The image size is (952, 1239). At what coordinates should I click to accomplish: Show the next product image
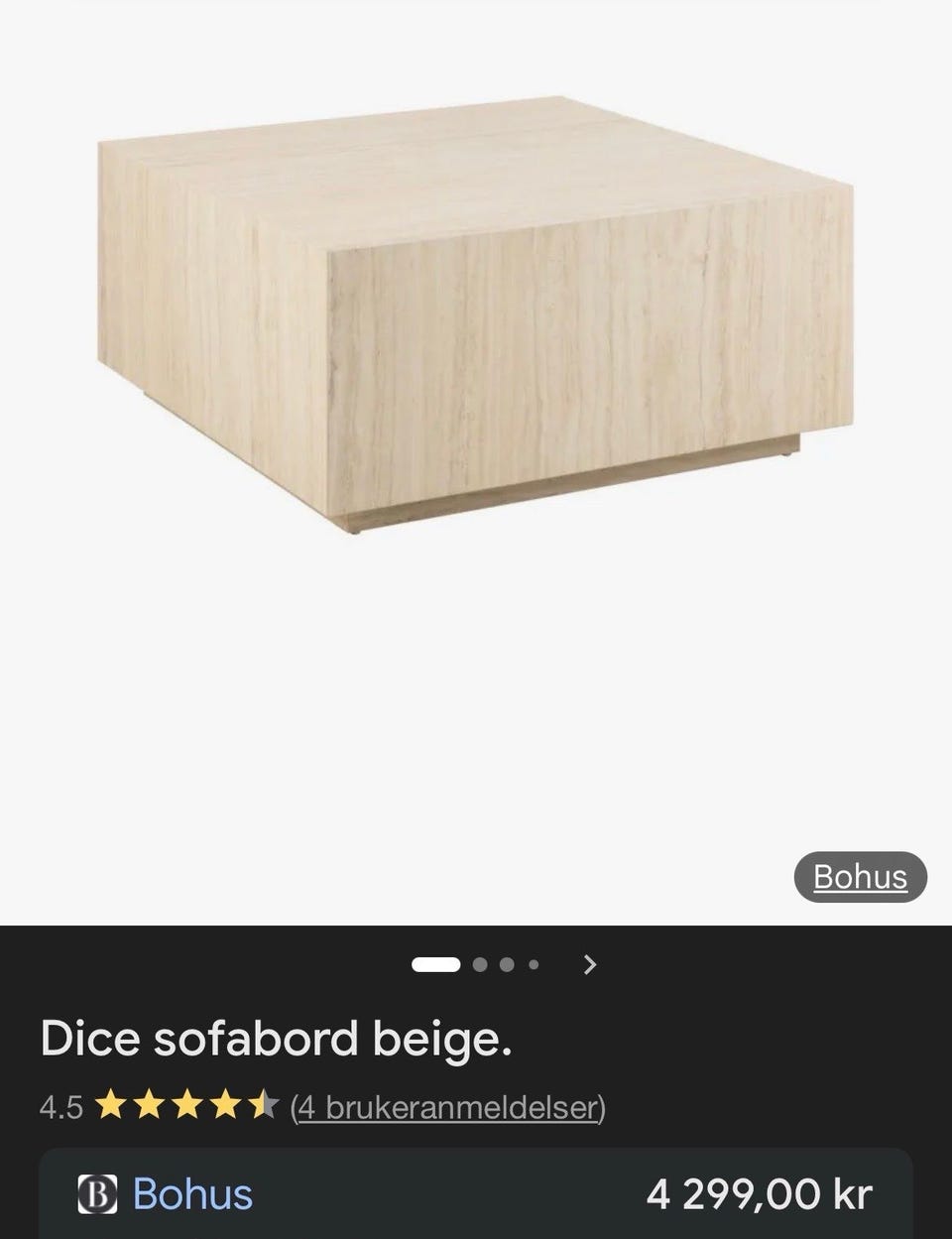point(590,964)
